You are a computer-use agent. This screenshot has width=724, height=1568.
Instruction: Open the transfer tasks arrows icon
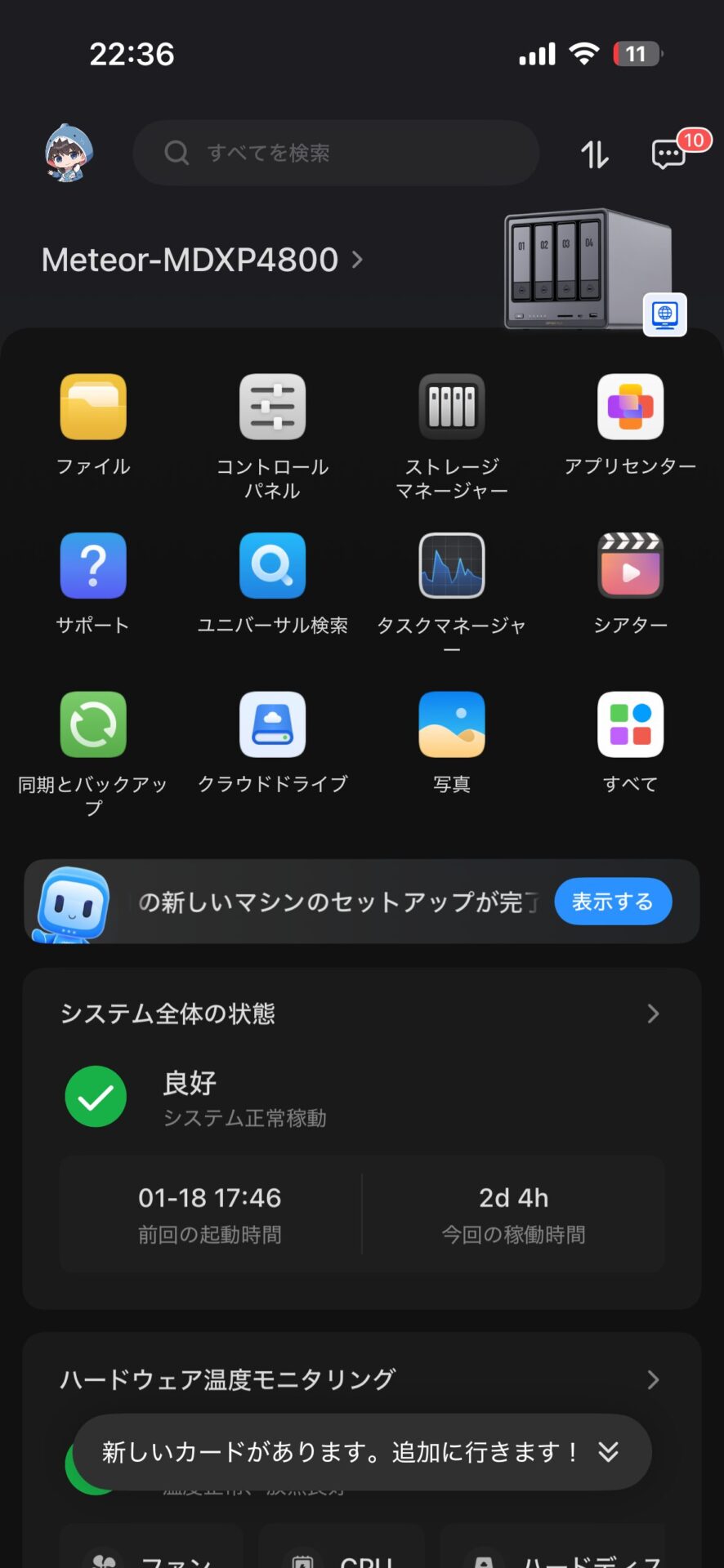tap(595, 154)
